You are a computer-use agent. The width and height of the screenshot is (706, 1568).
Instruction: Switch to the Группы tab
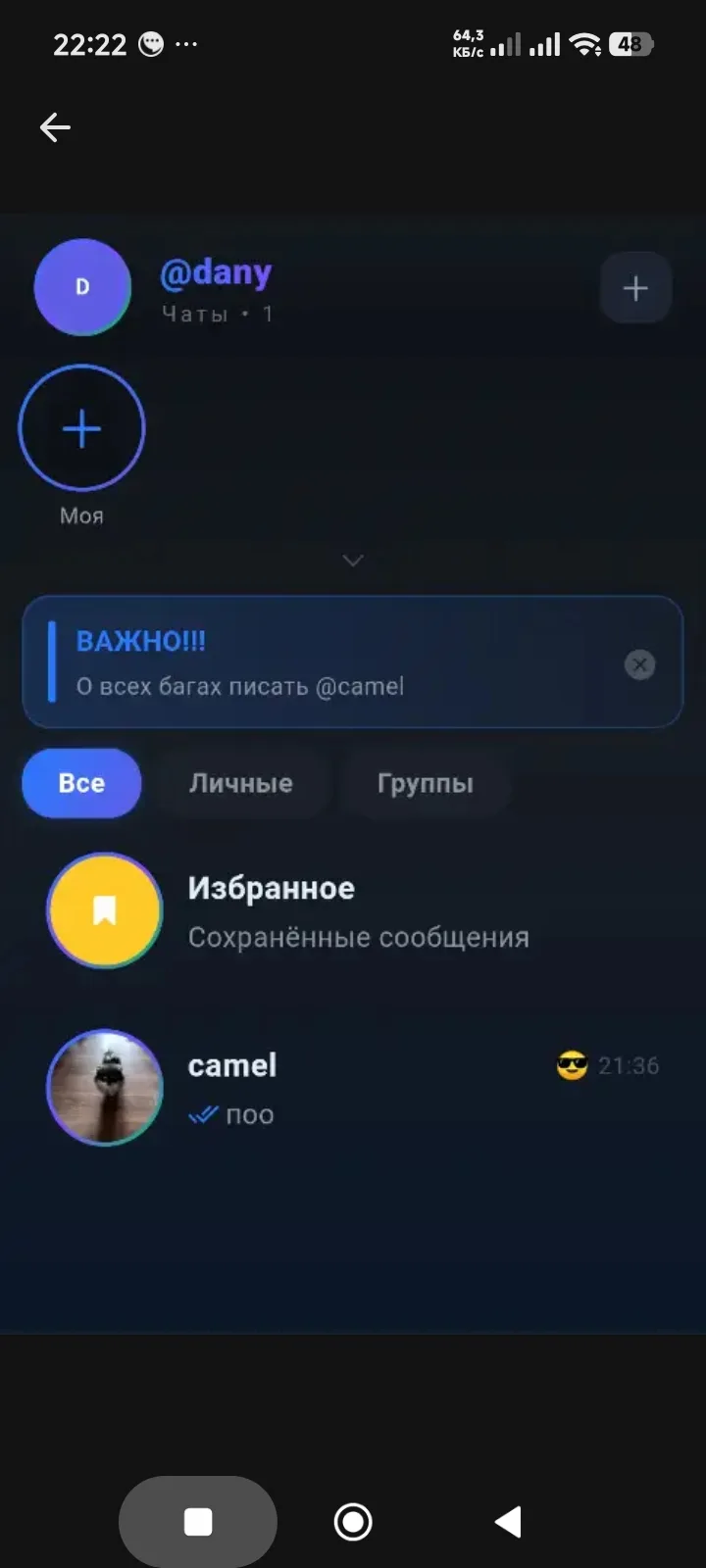tap(426, 783)
